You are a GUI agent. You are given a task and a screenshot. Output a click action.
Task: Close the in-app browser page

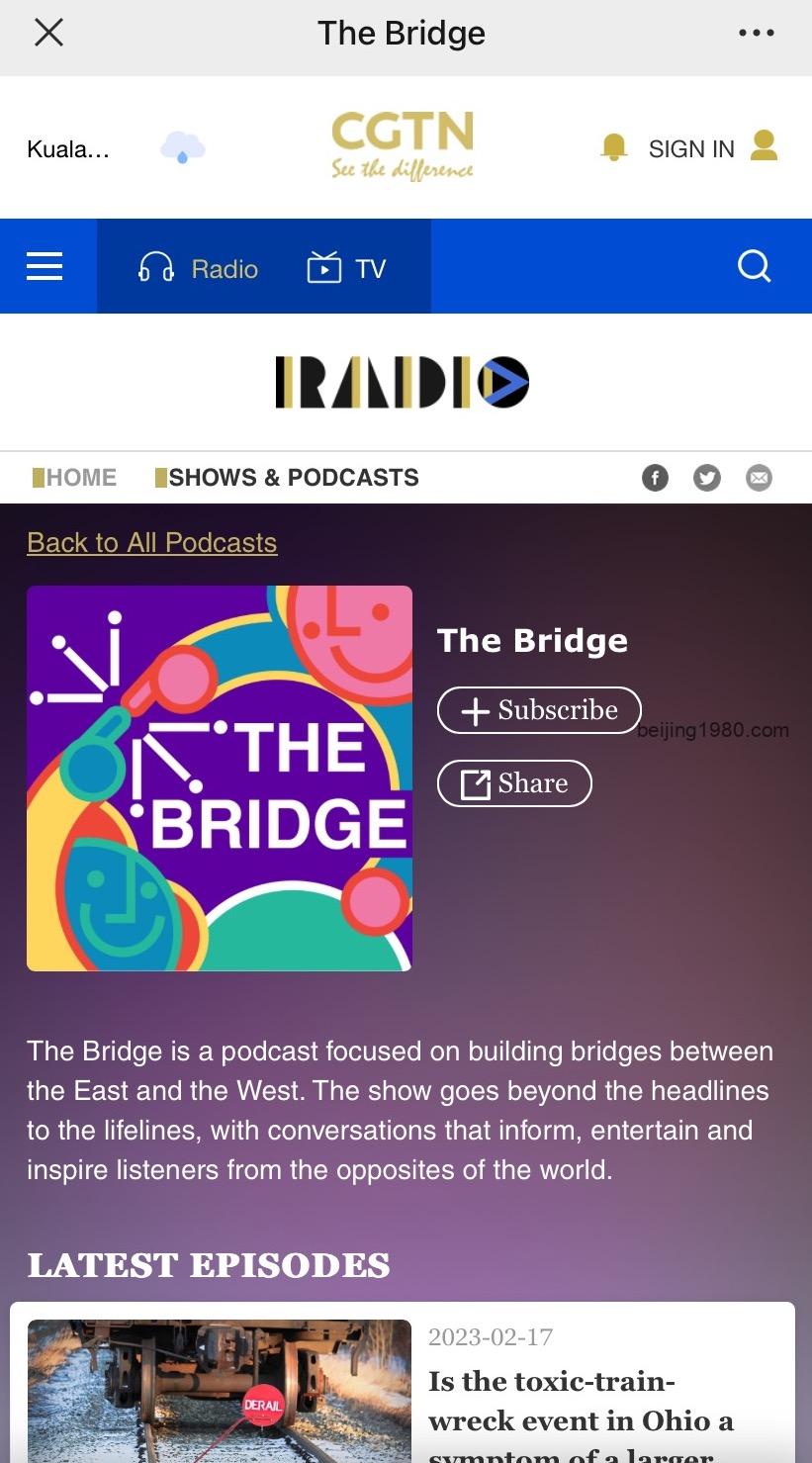tap(48, 33)
